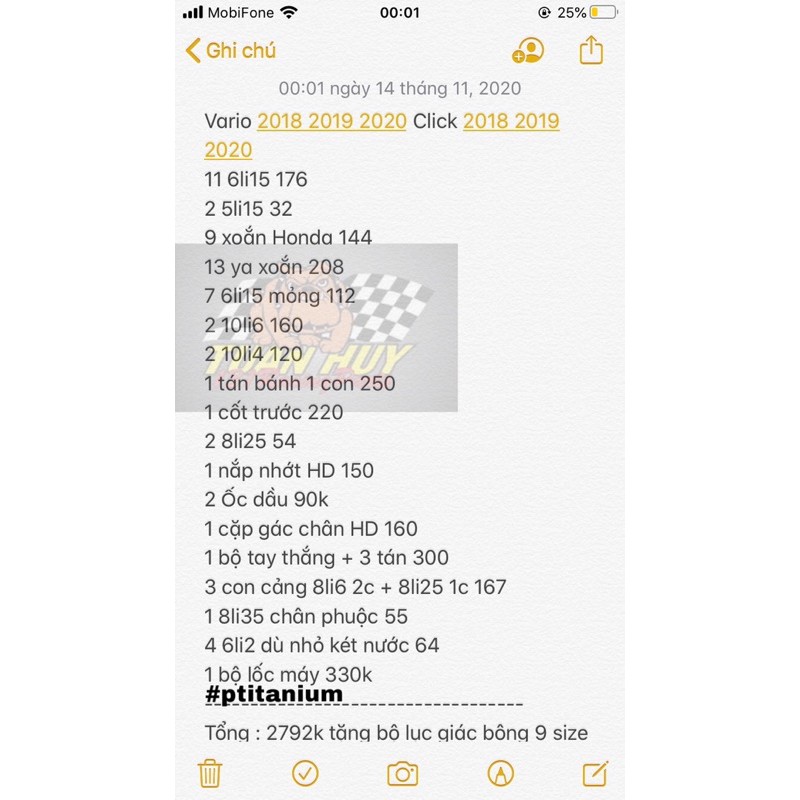Image resolution: width=800 pixels, height=800 pixels.
Task: Add people to this note
Action: [526, 51]
